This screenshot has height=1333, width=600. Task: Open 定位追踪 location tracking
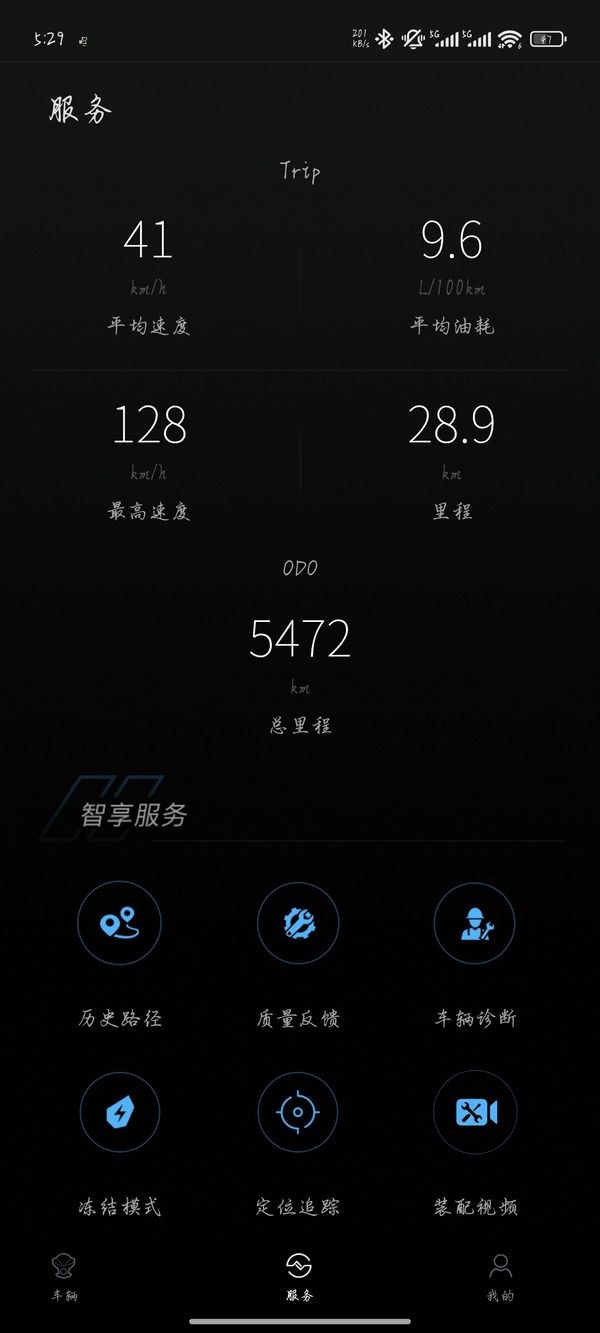tap(298, 1112)
